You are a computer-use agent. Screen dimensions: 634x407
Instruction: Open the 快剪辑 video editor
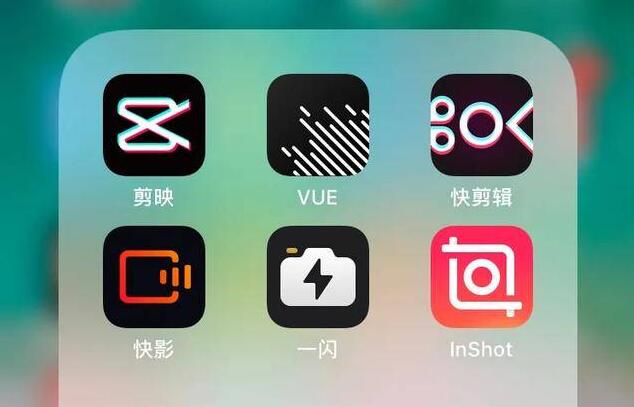point(481,124)
